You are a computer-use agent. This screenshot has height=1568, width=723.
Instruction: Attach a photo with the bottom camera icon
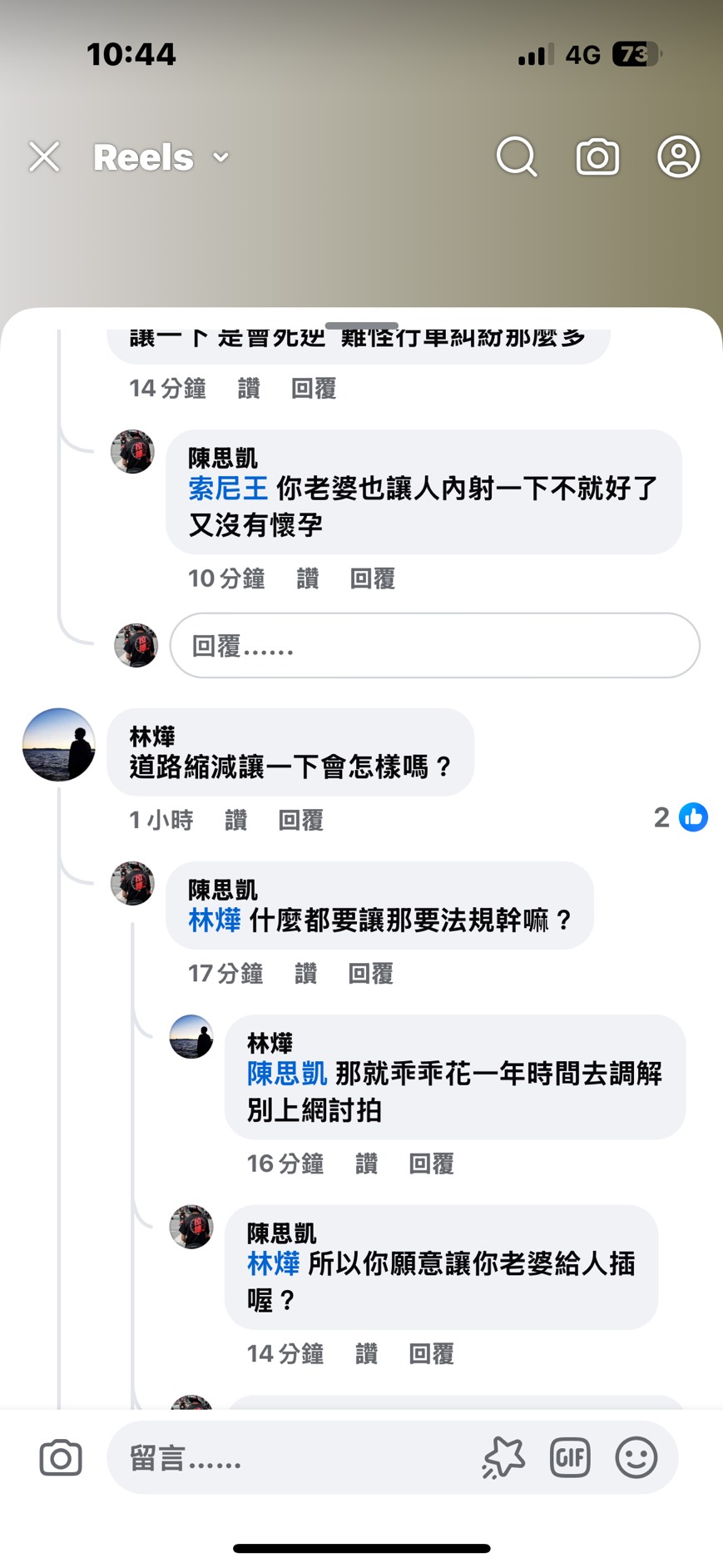click(x=61, y=1458)
